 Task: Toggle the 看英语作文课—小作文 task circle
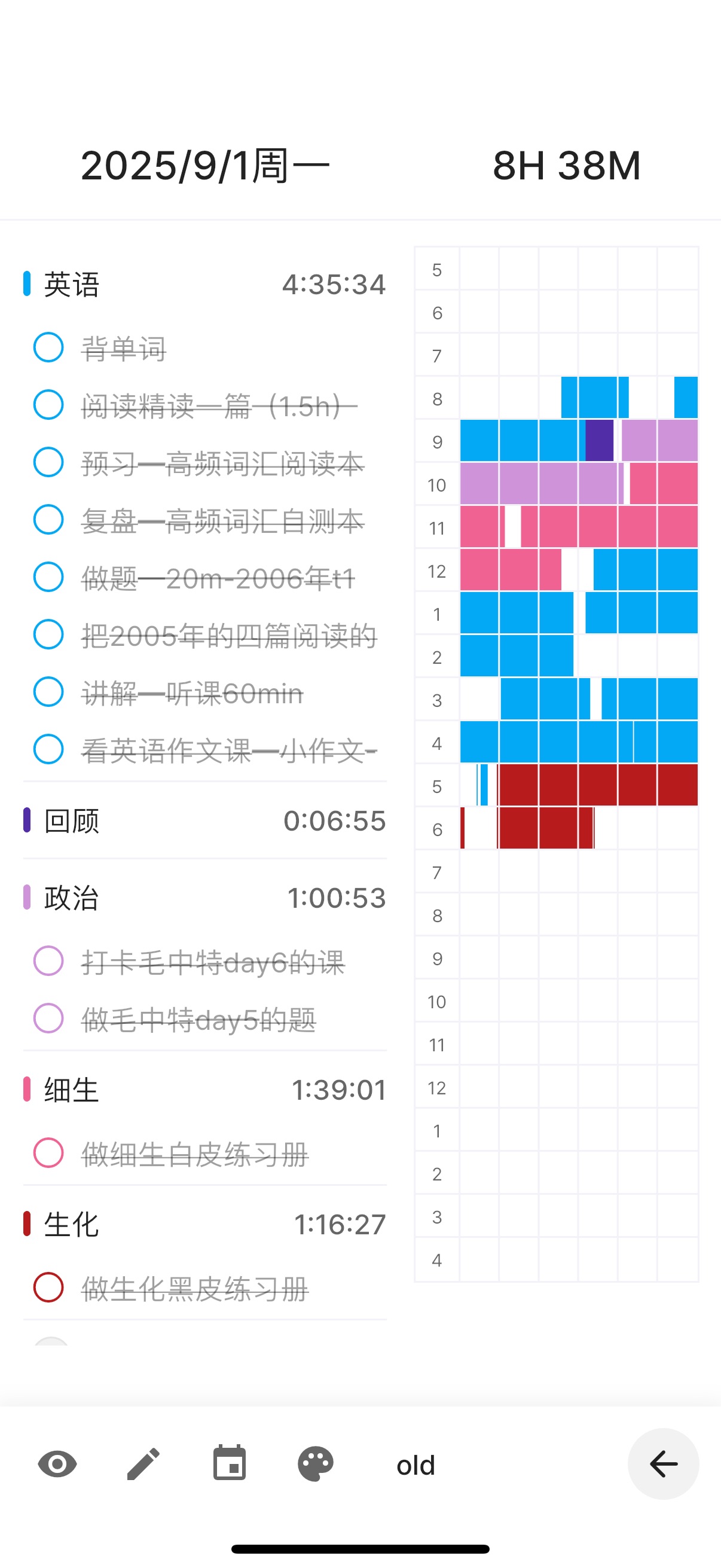(48, 749)
